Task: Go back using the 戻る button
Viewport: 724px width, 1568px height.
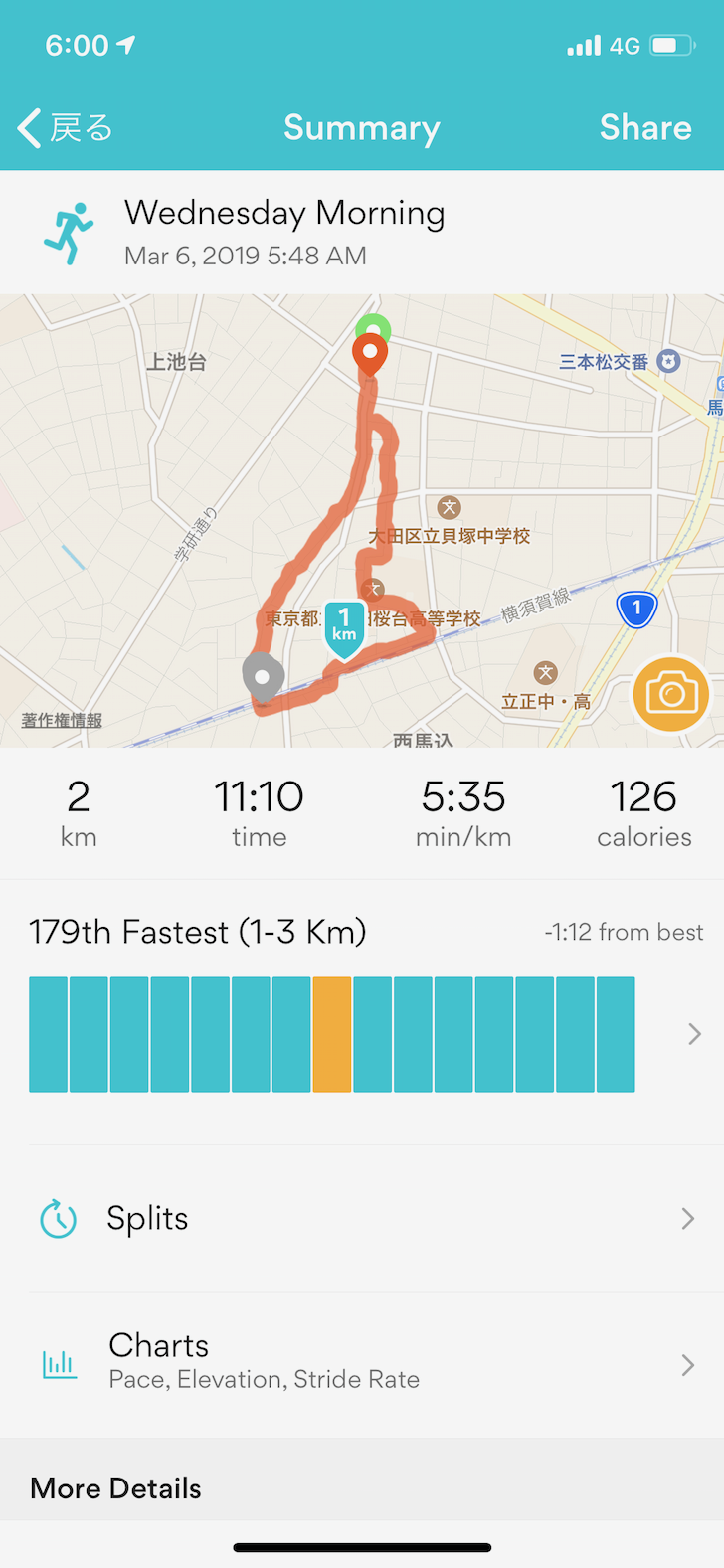Action: tap(66, 128)
